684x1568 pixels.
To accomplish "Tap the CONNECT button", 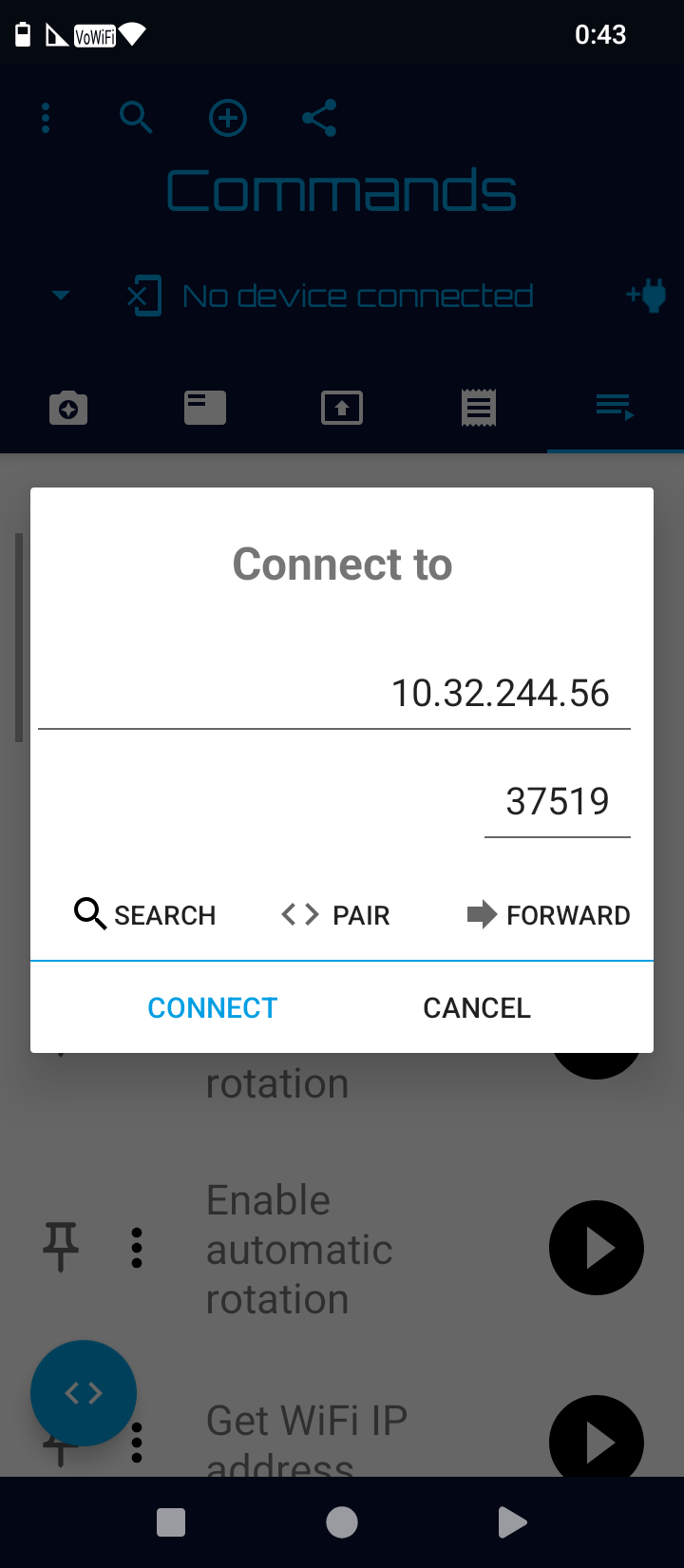I will pos(213,1007).
